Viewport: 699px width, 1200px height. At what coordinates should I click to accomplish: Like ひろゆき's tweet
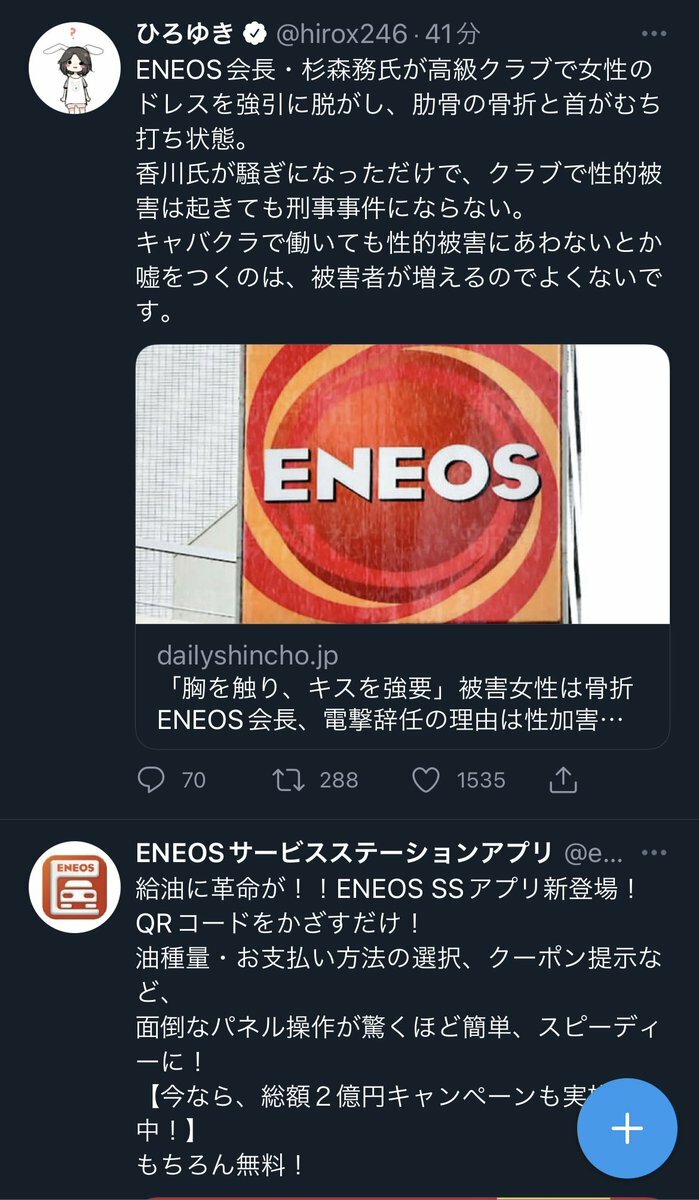(x=427, y=780)
